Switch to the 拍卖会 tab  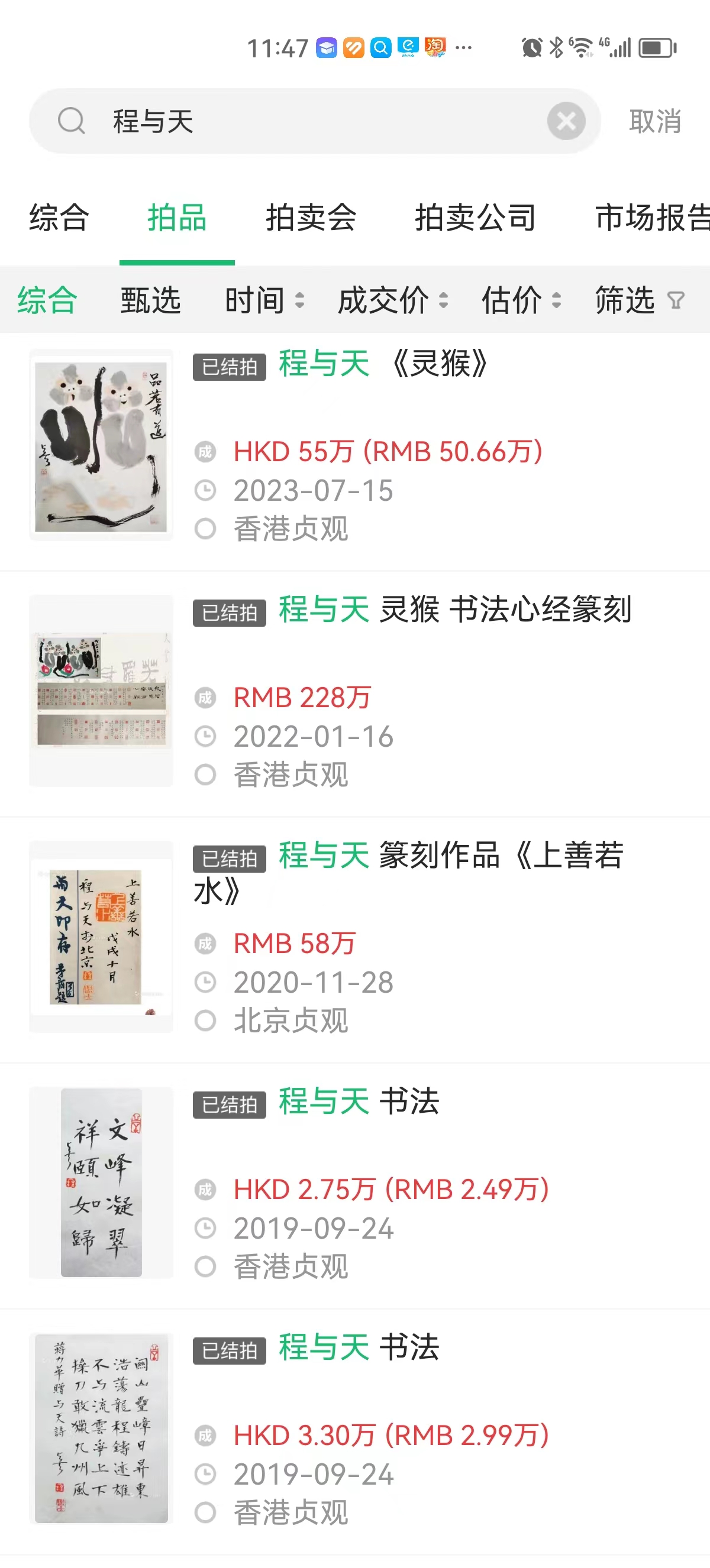click(311, 218)
